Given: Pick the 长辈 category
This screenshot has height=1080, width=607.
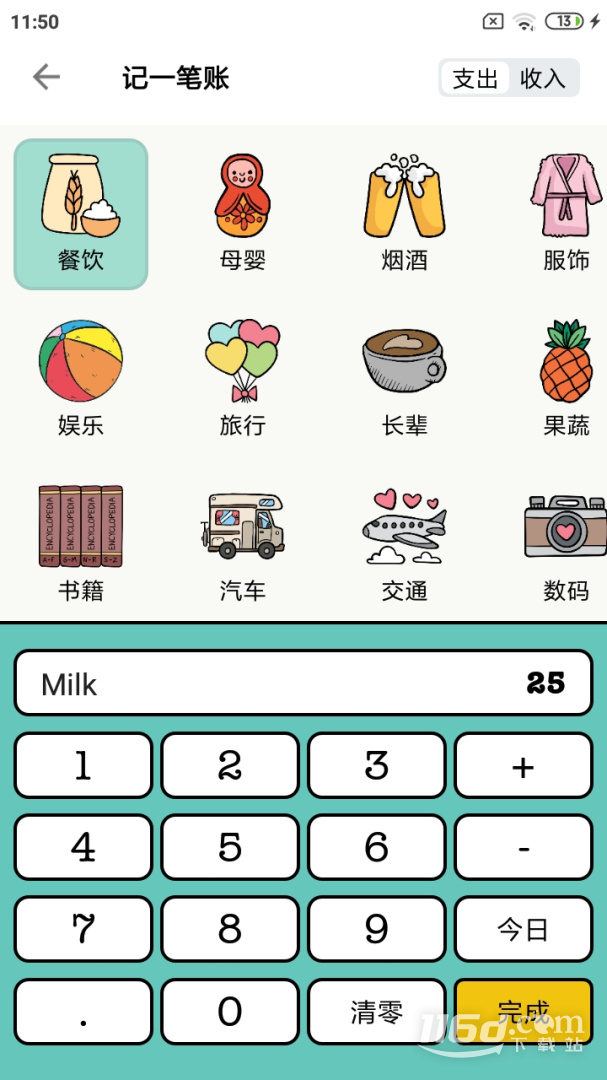Looking at the screenshot, I should tap(404, 379).
